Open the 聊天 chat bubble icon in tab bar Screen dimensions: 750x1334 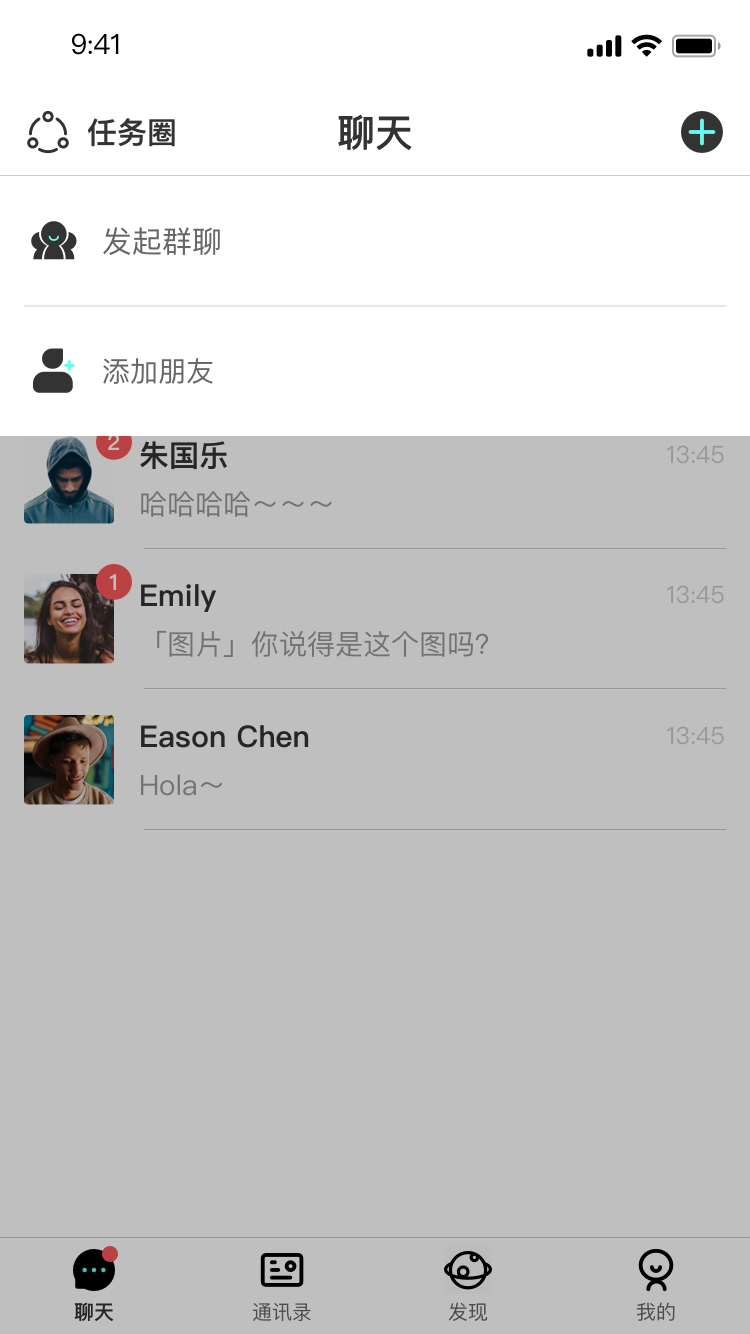[x=93, y=1268]
